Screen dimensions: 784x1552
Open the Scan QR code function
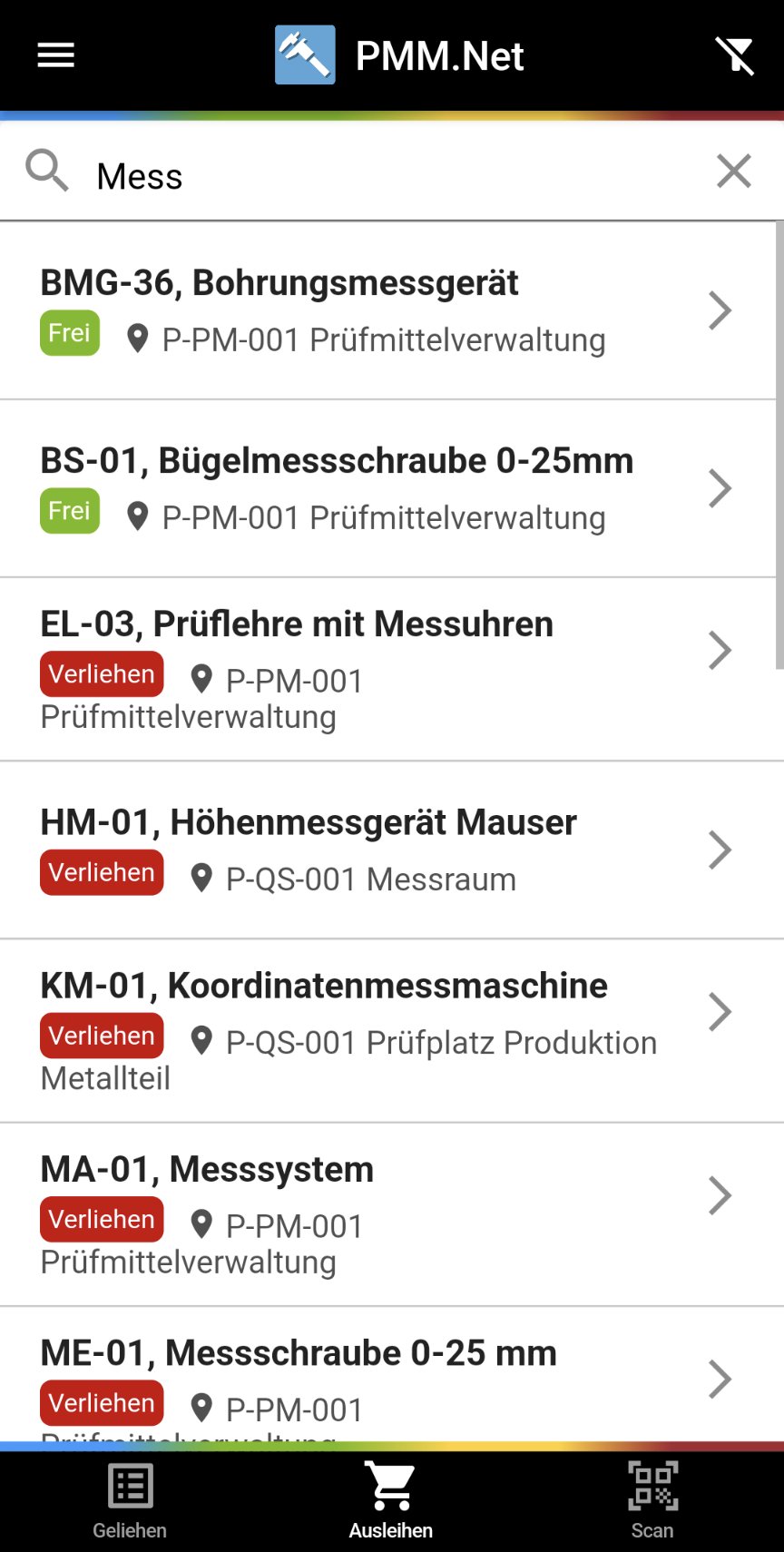652,1488
